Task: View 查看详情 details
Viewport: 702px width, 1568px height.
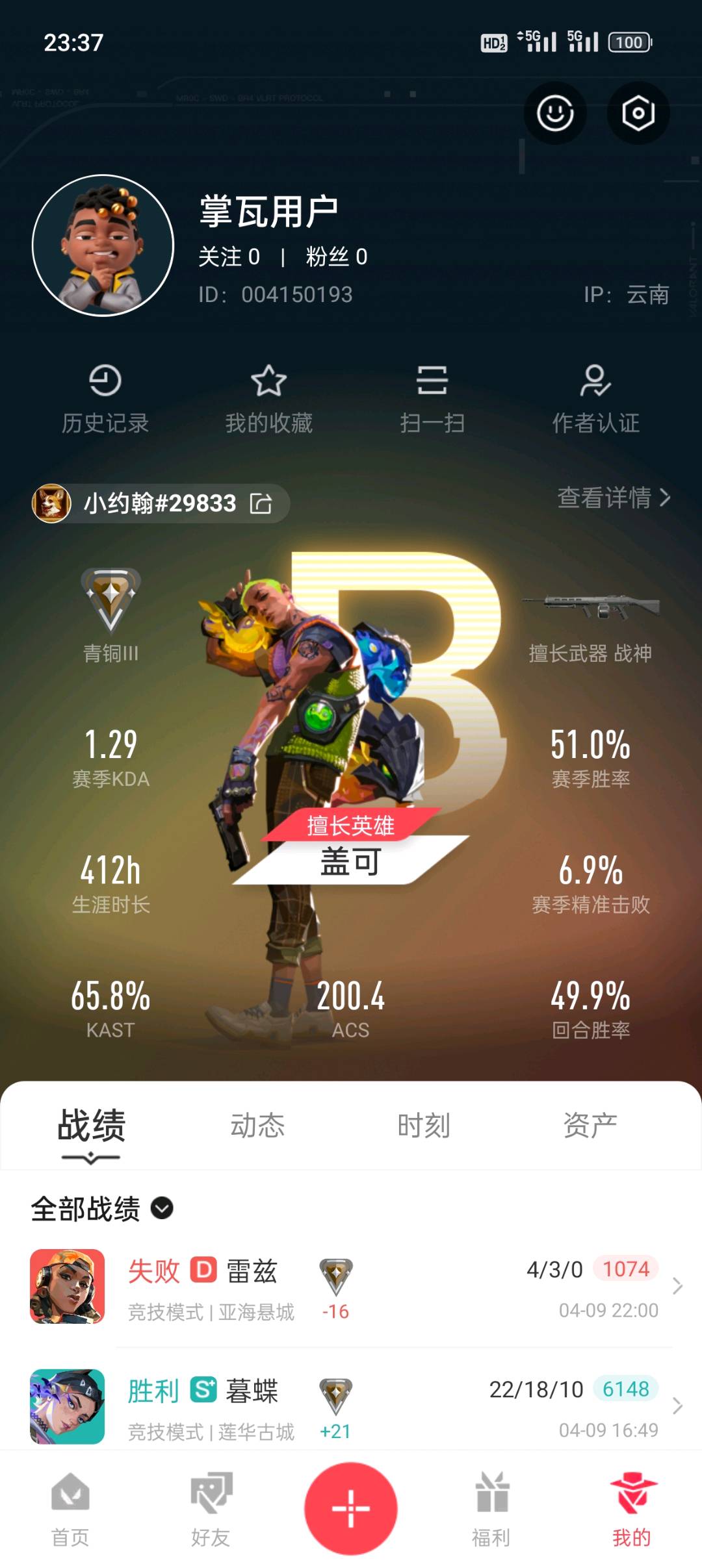Action: 613,498
